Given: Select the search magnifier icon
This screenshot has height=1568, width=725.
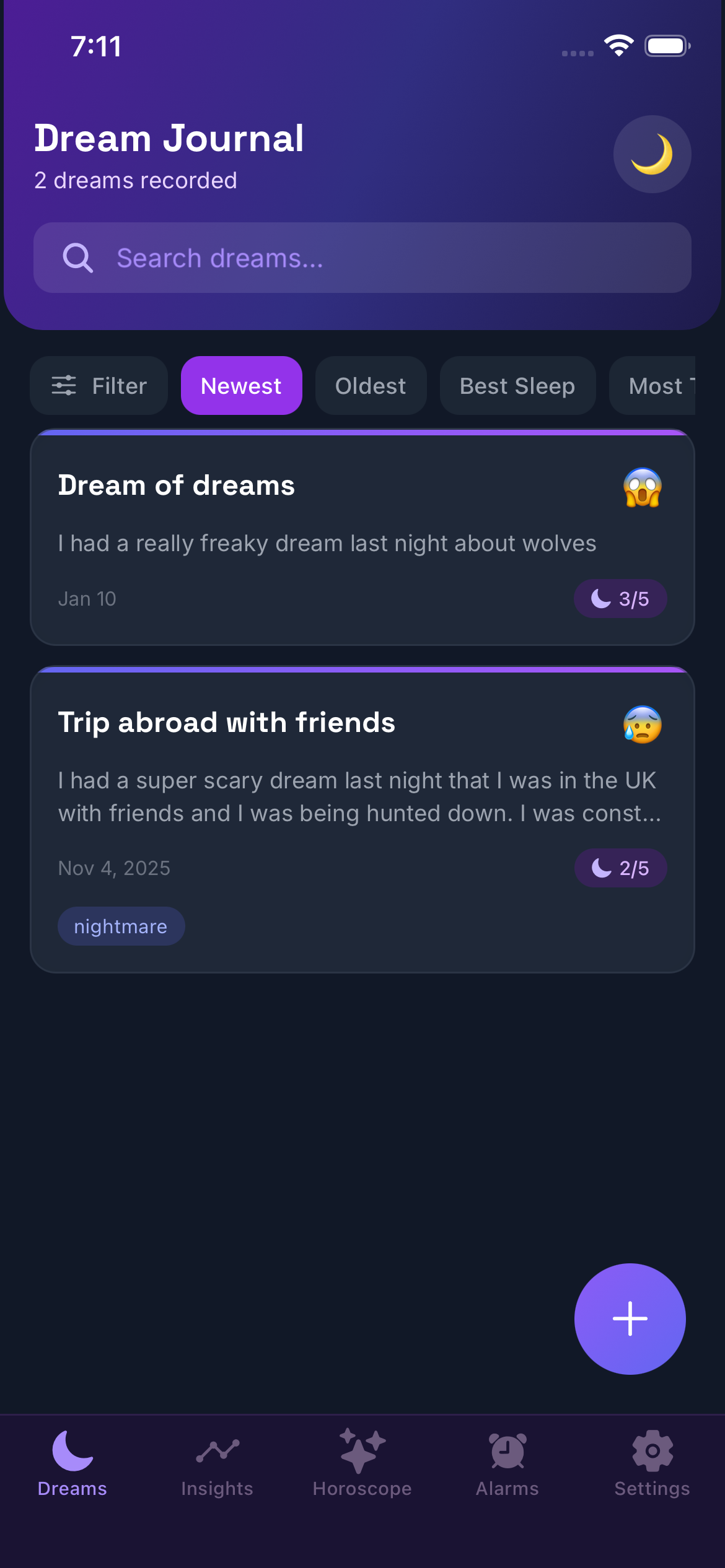Looking at the screenshot, I should coord(77,258).
